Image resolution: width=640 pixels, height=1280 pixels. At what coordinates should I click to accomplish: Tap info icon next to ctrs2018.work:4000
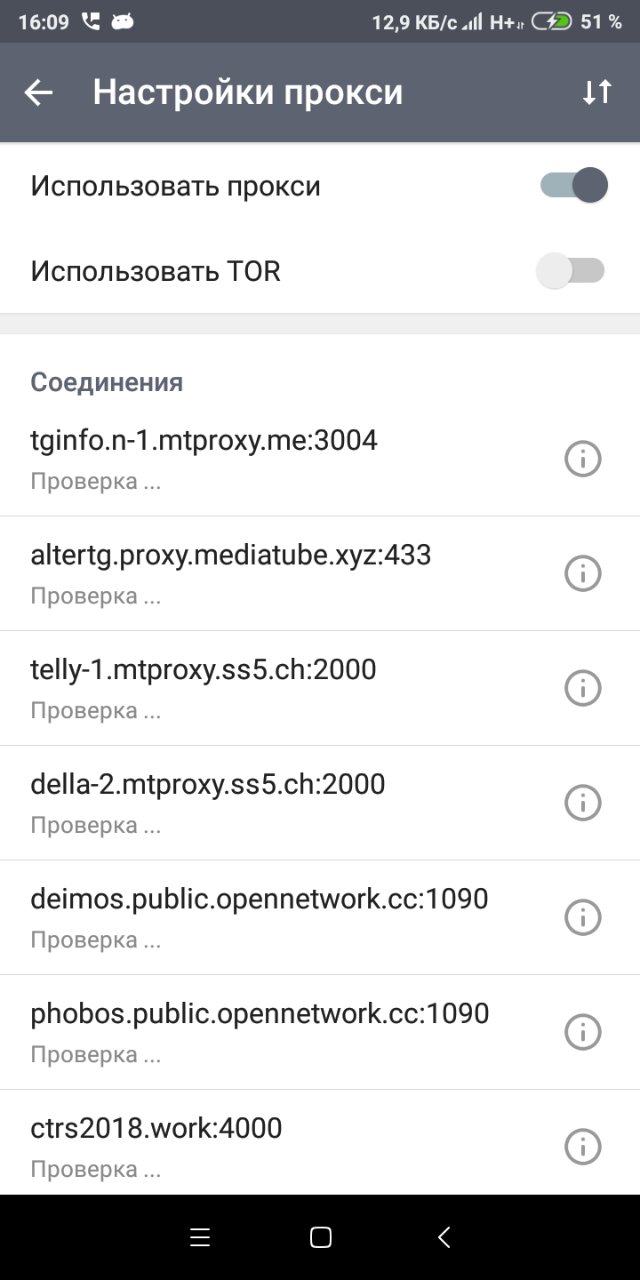[583, 1146]
